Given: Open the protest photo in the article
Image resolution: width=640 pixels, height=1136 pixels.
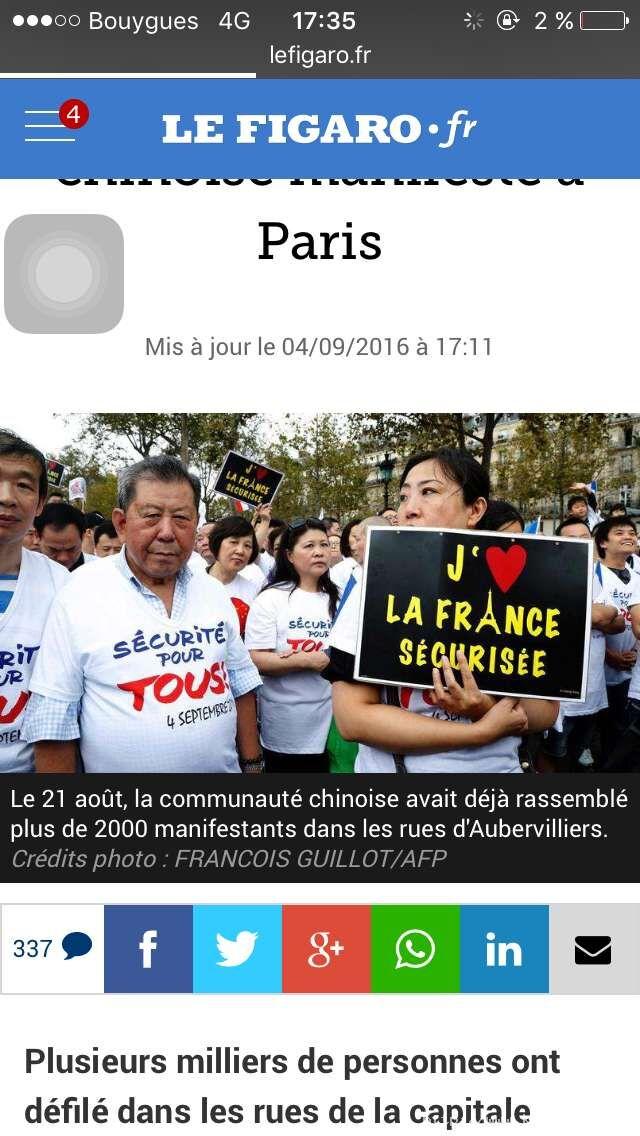Looking at the screenshot, I should click(x=320, y=593).
